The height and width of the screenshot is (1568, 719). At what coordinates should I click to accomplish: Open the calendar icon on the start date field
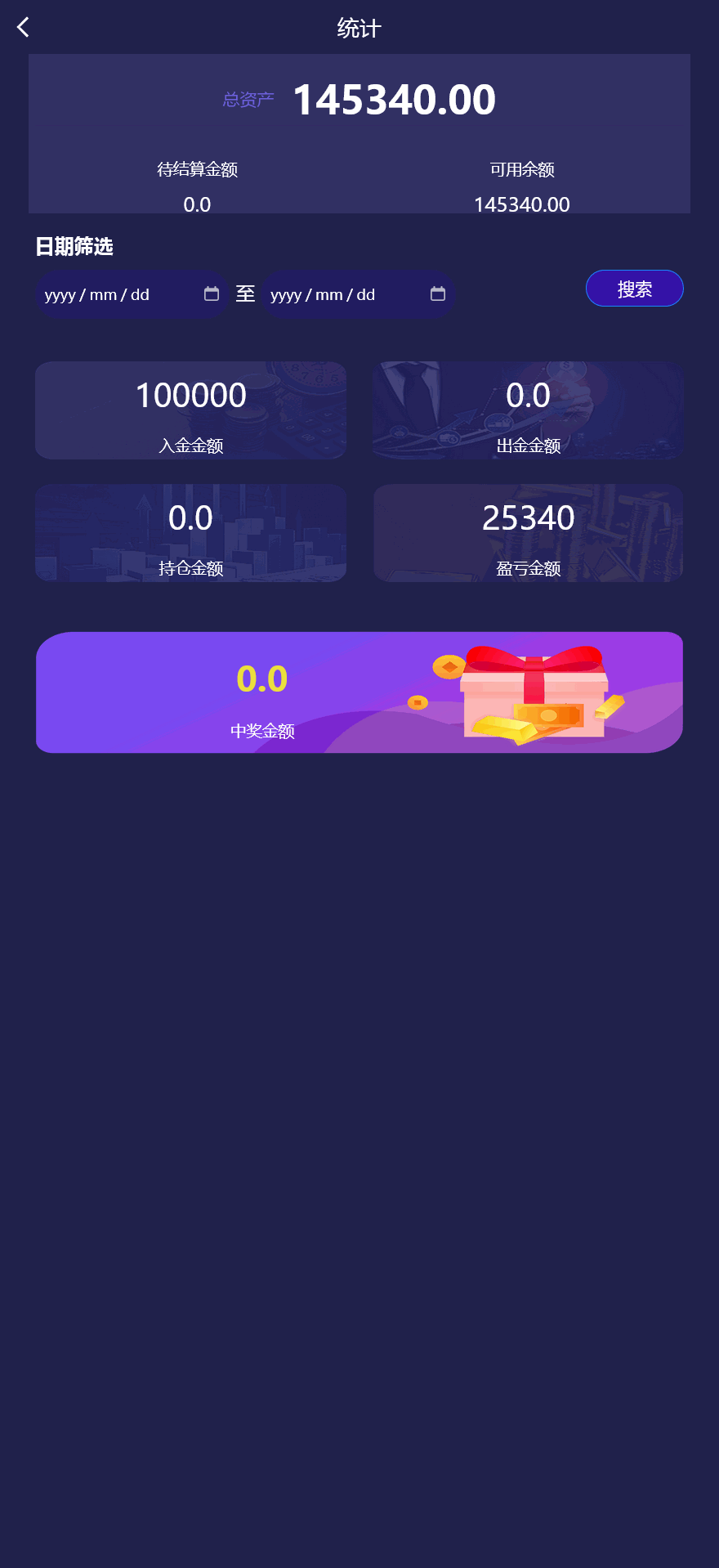(211, 293)
